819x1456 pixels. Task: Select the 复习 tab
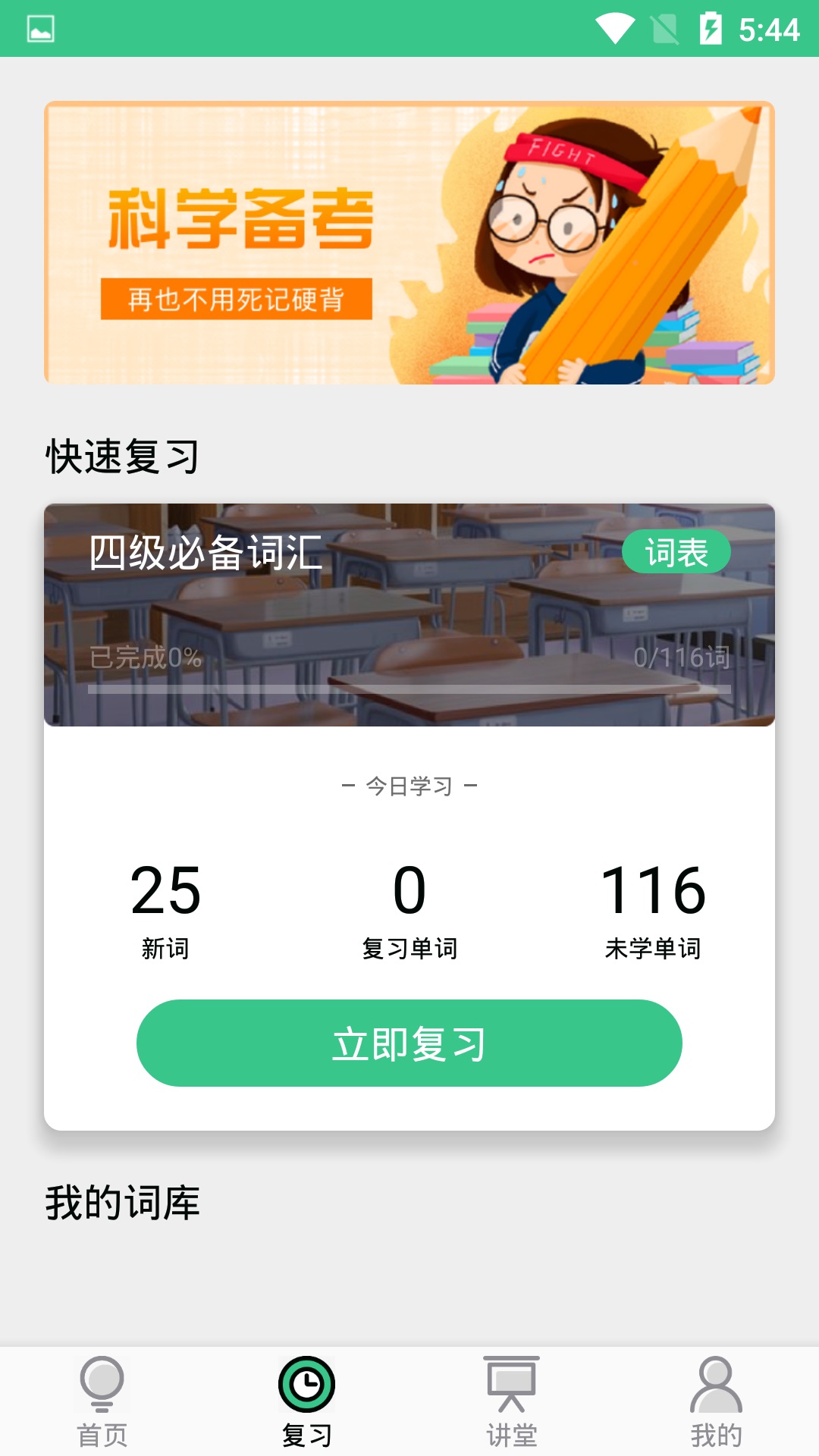[307, 1402]
